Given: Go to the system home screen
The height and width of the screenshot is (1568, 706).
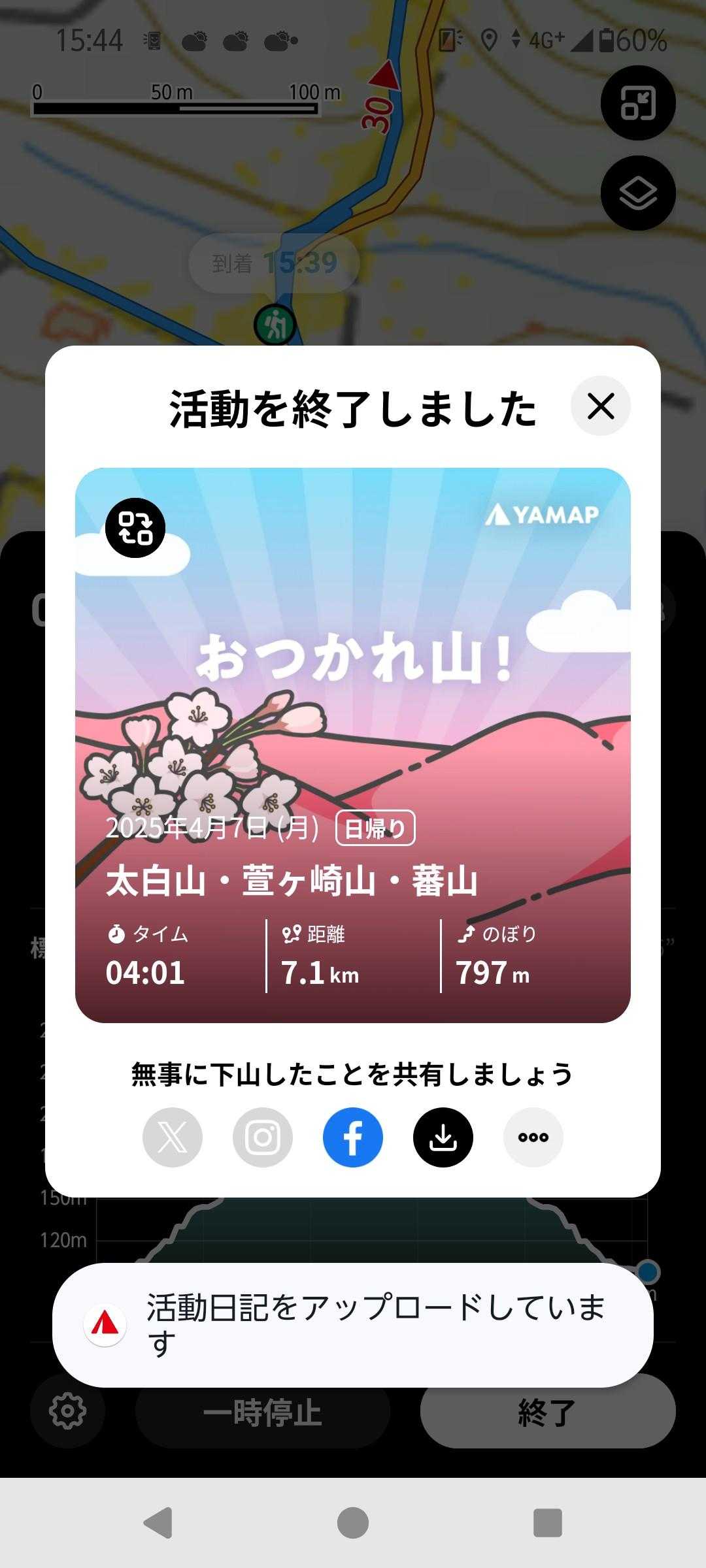Looking at the screenshot, I should [353, 1523].
